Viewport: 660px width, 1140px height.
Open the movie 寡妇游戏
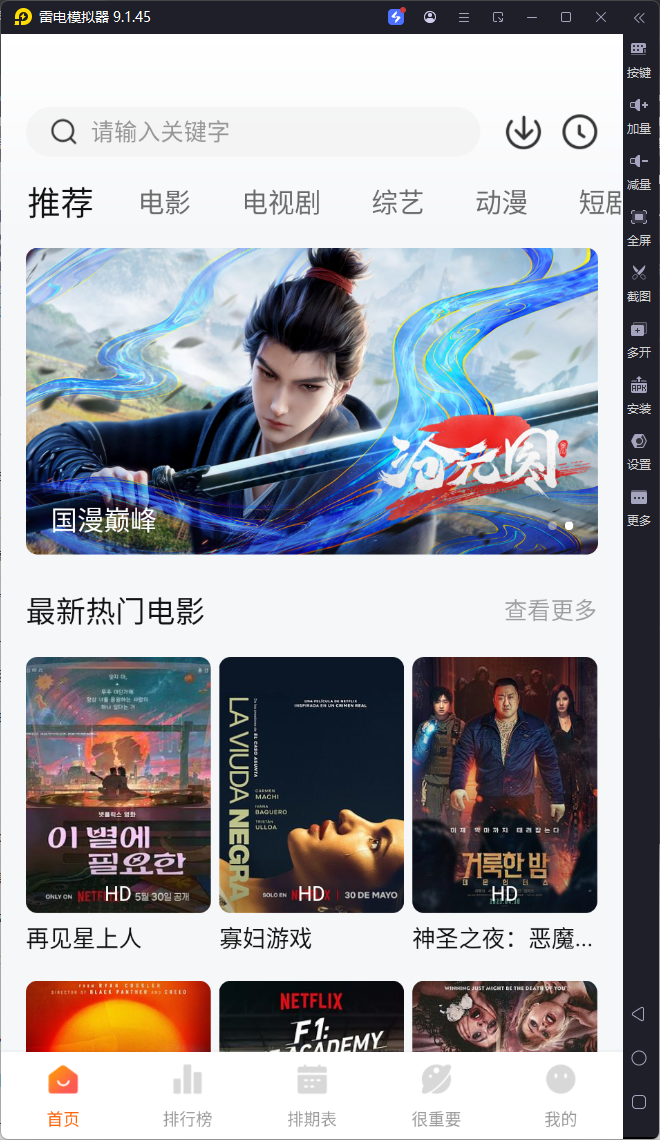[311, 785]
